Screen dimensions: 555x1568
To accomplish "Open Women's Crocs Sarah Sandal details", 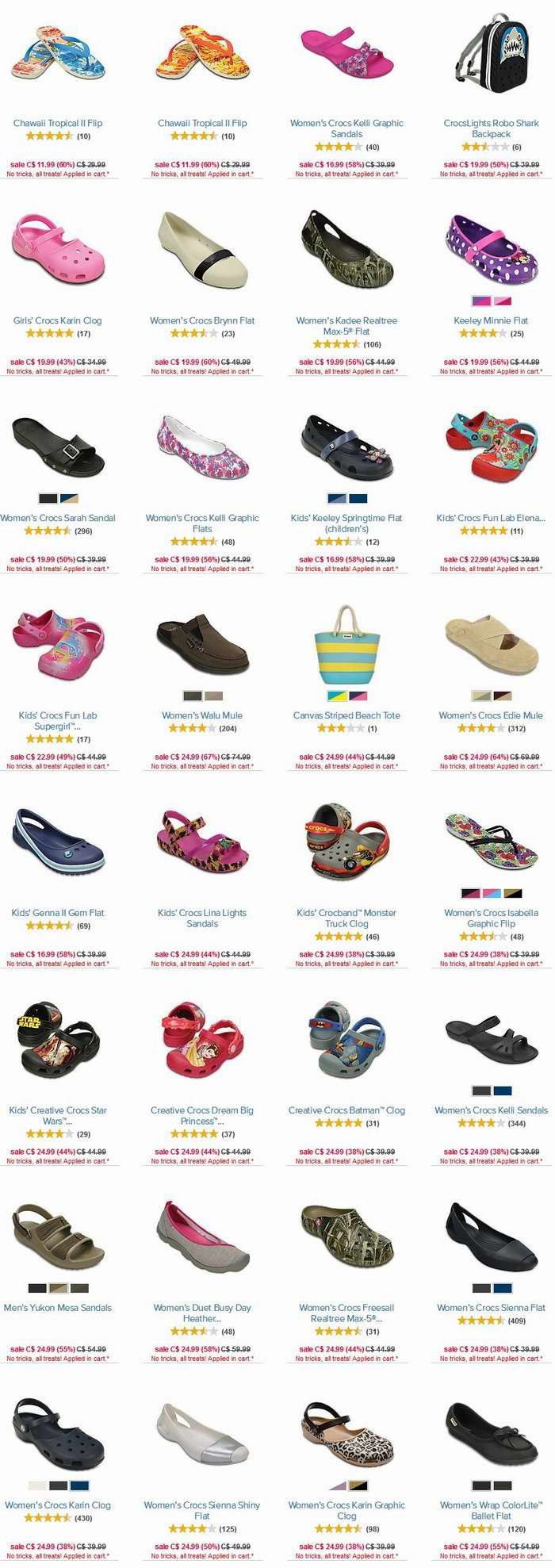I will [x=58, y=518].
